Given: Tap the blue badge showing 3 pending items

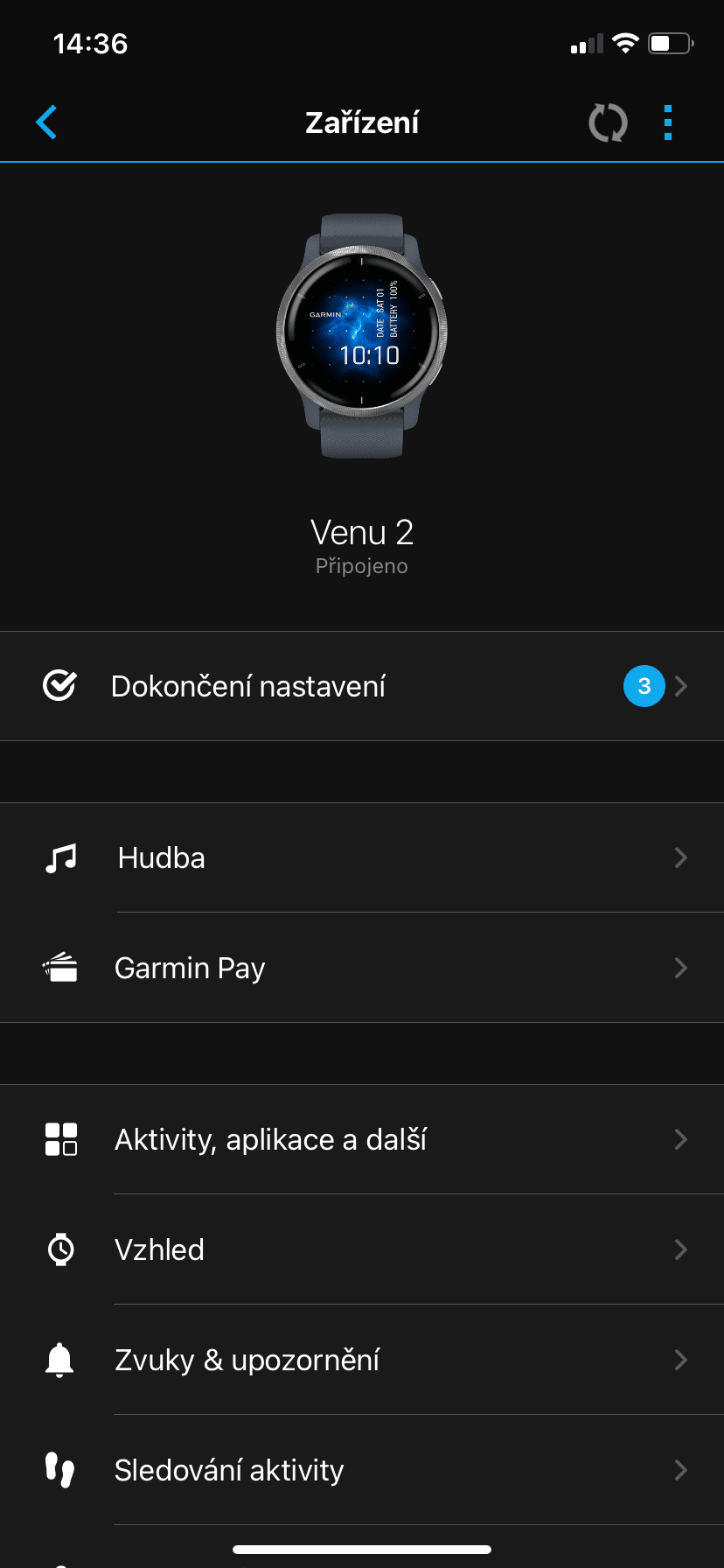Looking at the screenshot, I should click(x=644, y=685).
